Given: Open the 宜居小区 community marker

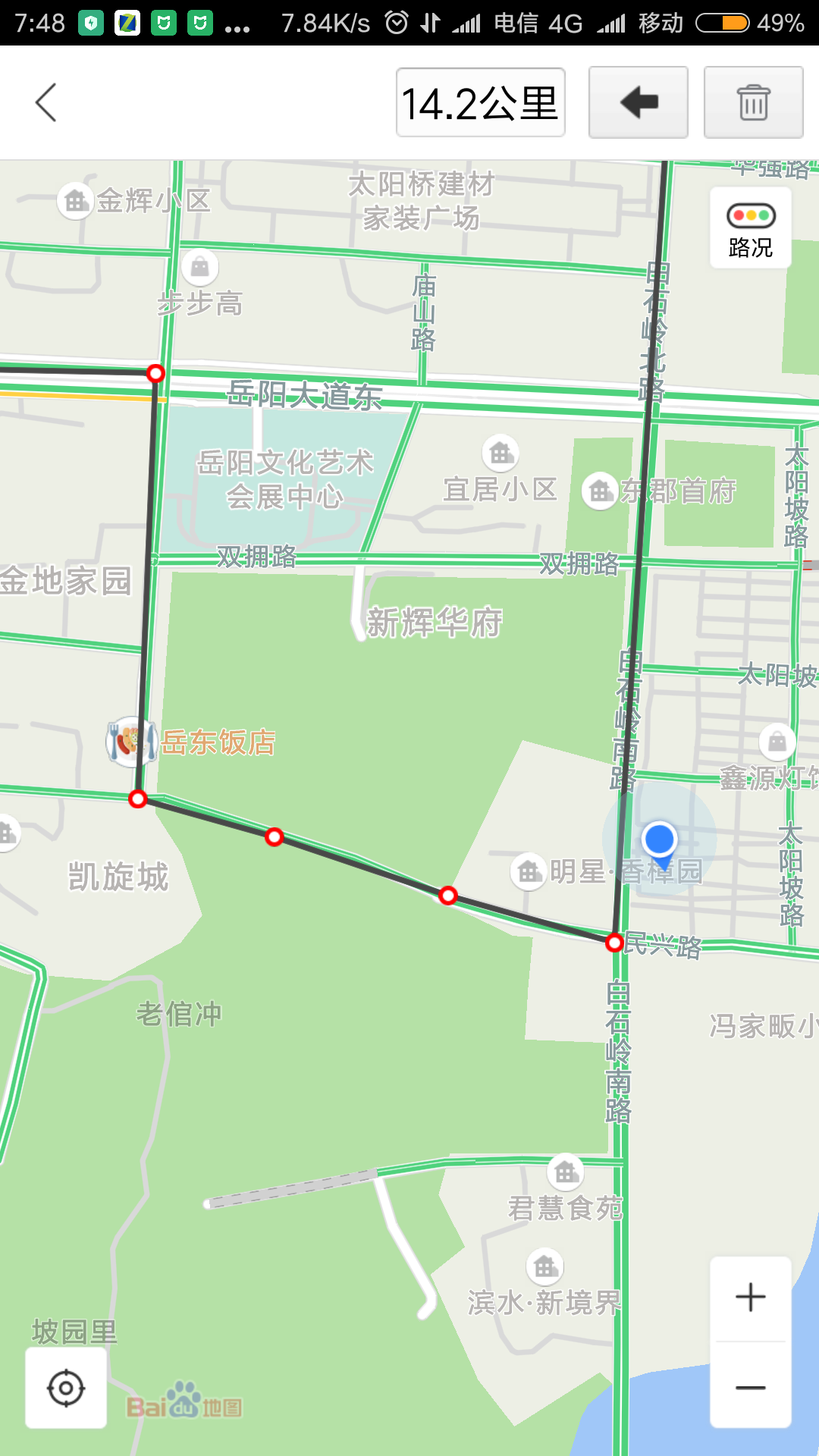Looking at the screenshot, I should coord(500,453).
